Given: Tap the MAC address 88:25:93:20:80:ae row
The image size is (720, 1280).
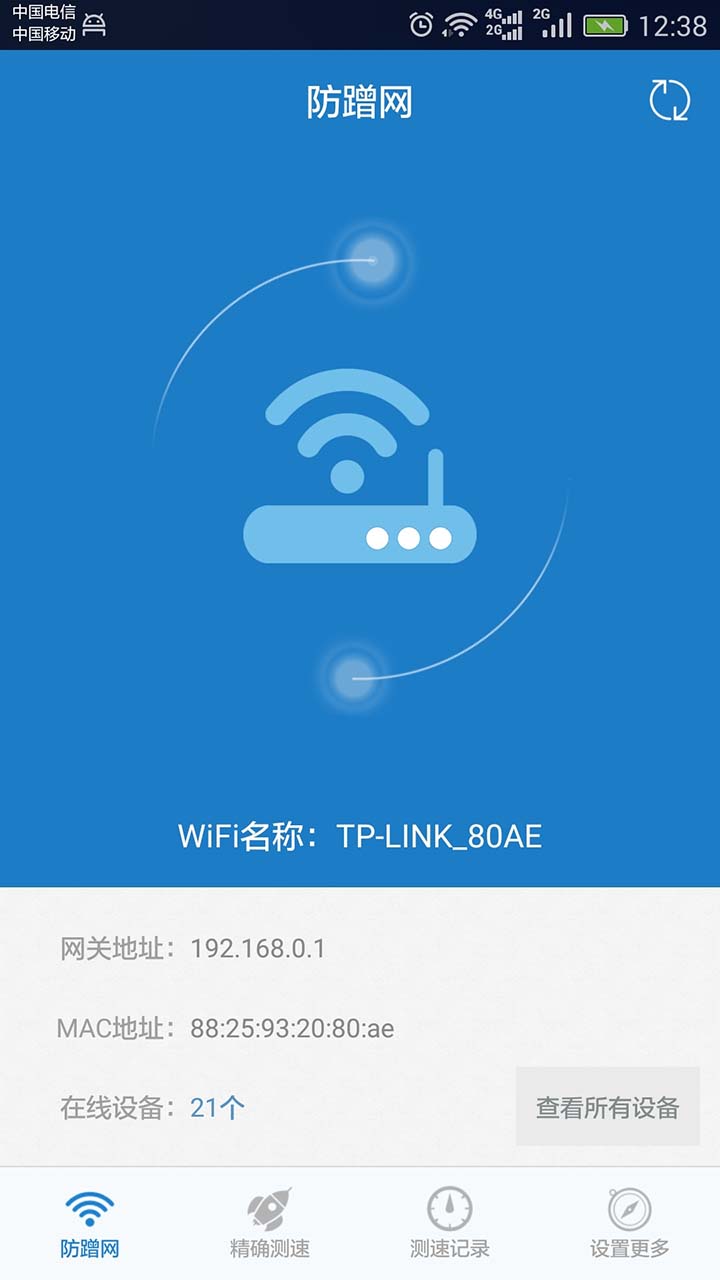Looking at the screenshot, I should pos(295,1028).
